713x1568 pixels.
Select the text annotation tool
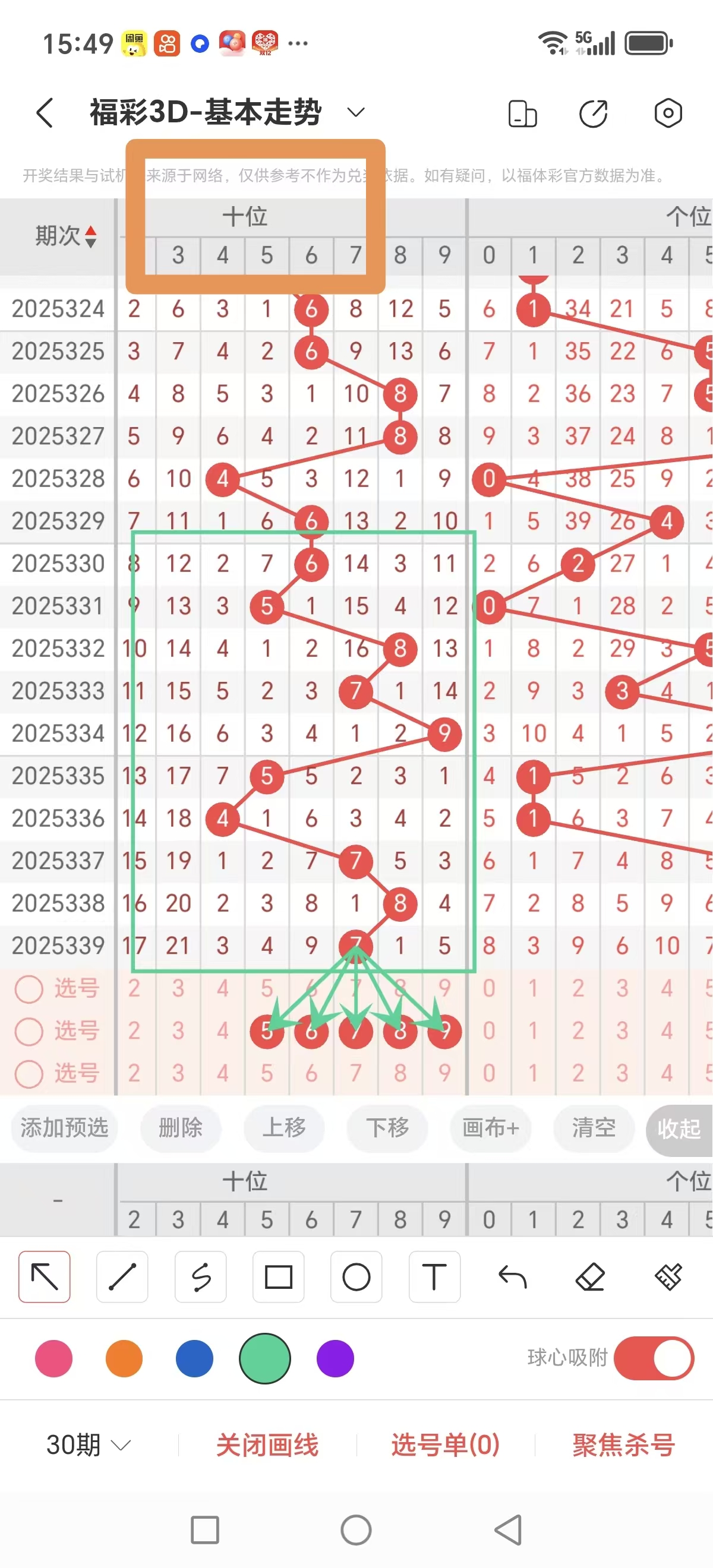434,1277
